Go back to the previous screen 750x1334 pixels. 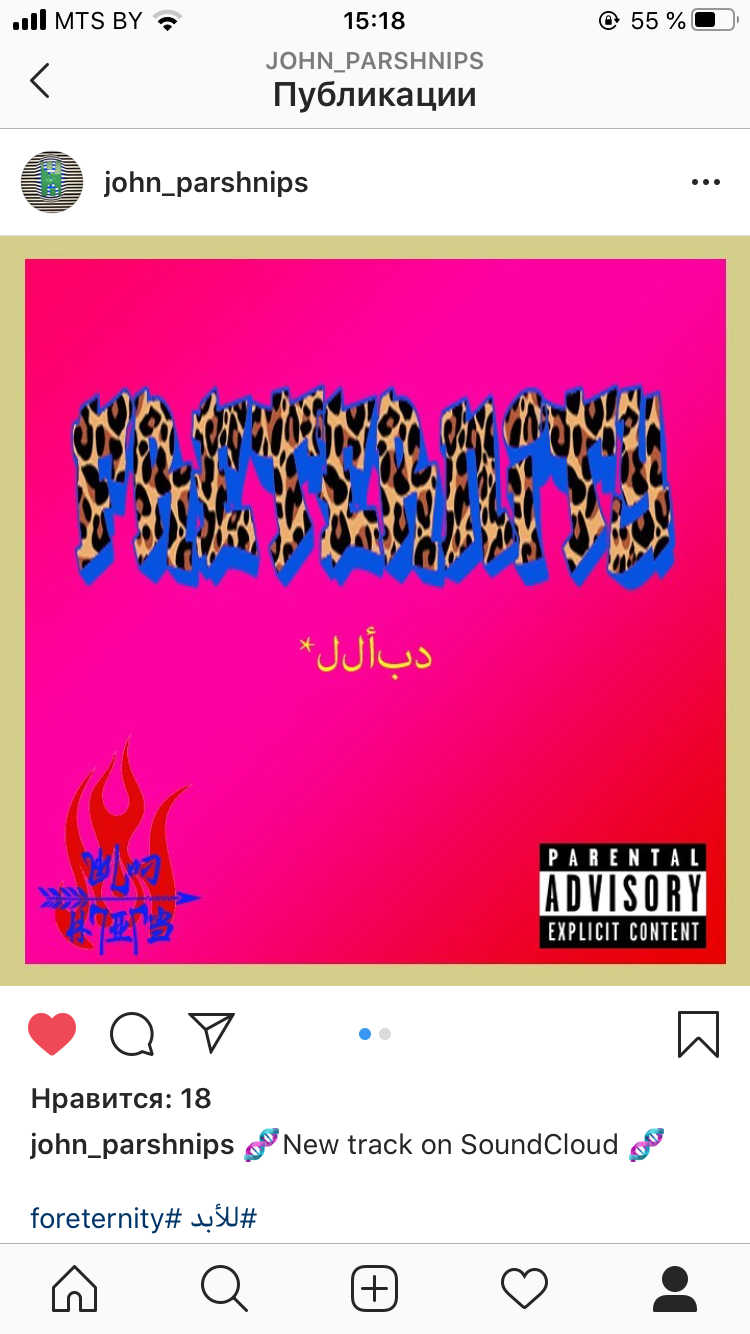[x=40, y=80]
